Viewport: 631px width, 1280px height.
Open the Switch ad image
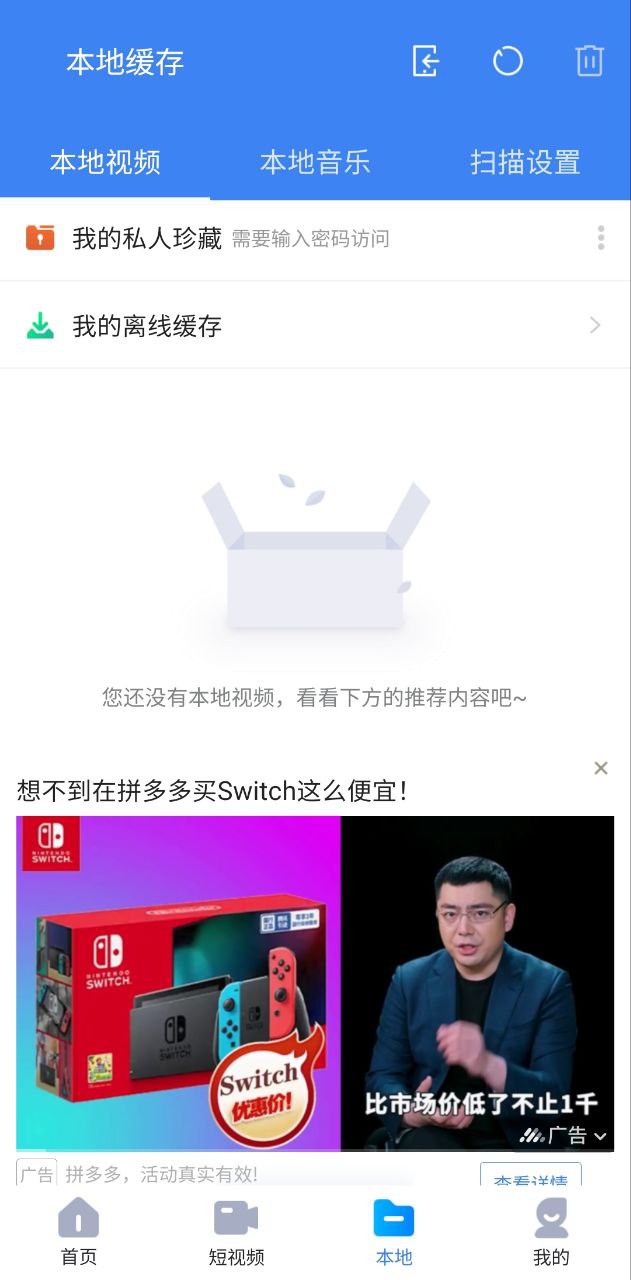(x=315, y=982)
